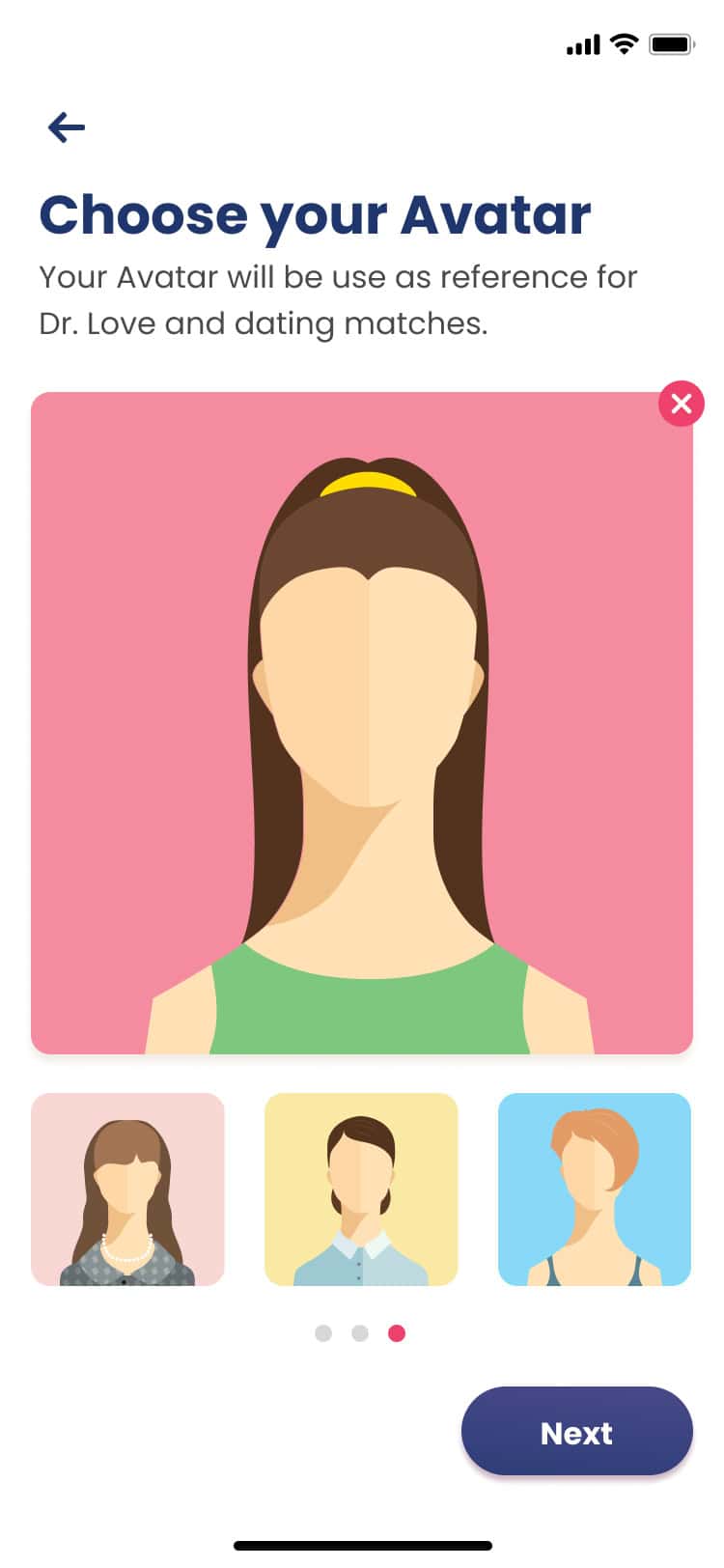Open the large ponytail avatar preview
This screenshot has height=1568, width=724.
[362, 722]
